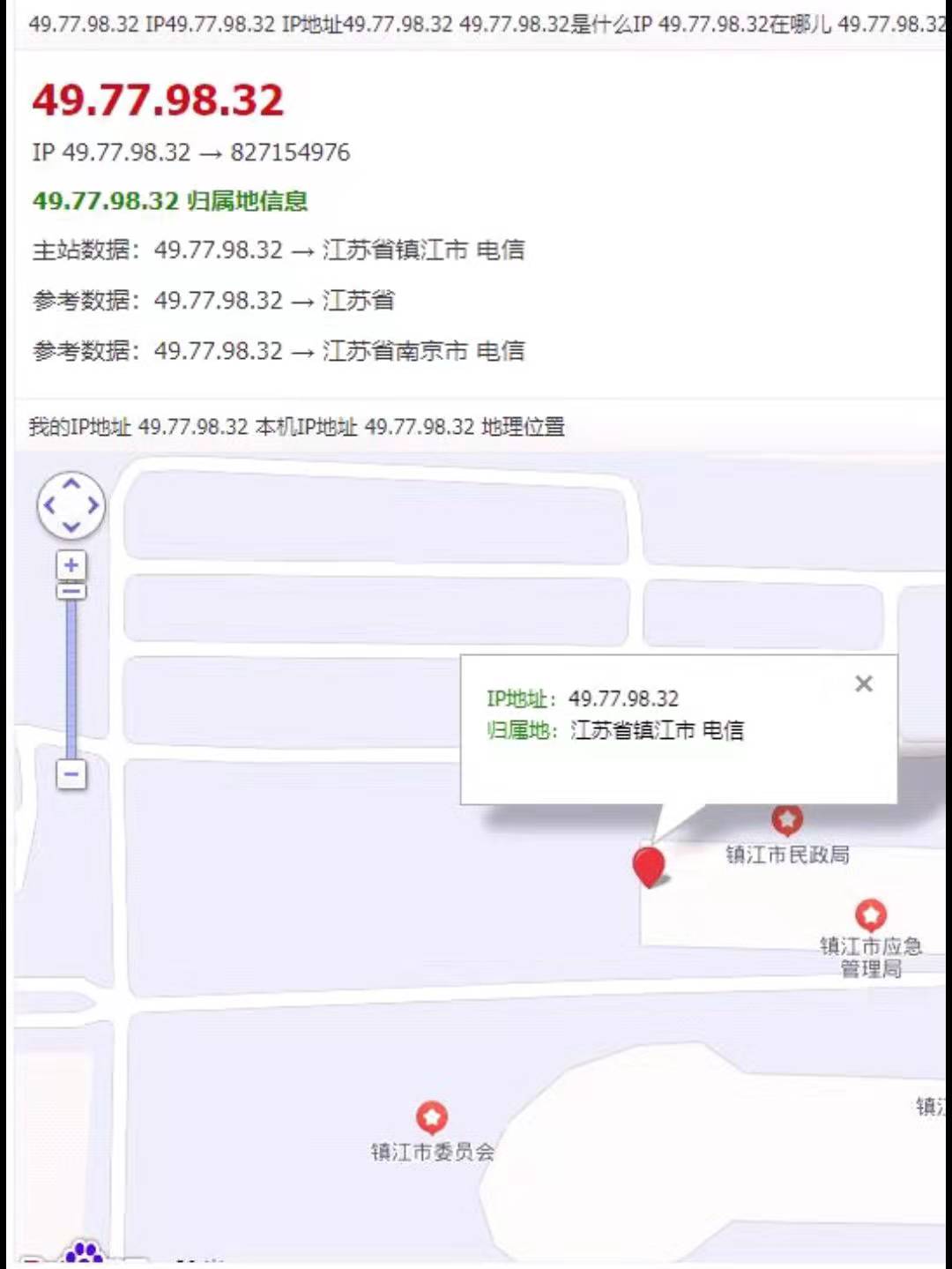Open the 镇江市民政局 map marker

coord(787,820)
